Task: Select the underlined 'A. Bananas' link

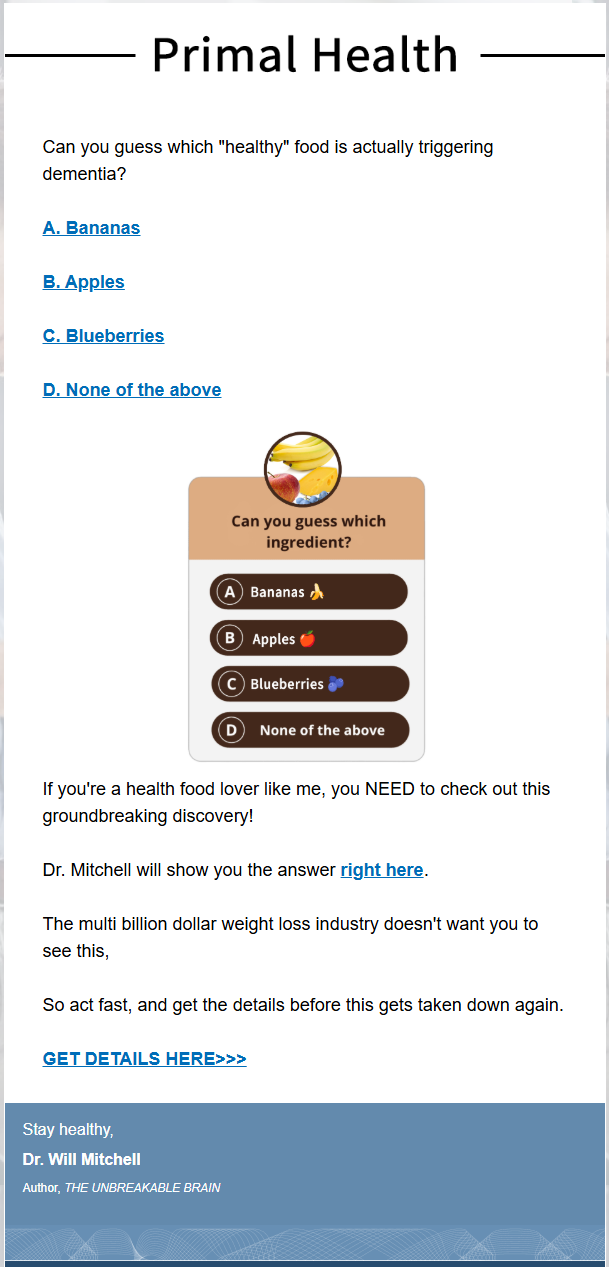Action: click(x=91, y=228)
